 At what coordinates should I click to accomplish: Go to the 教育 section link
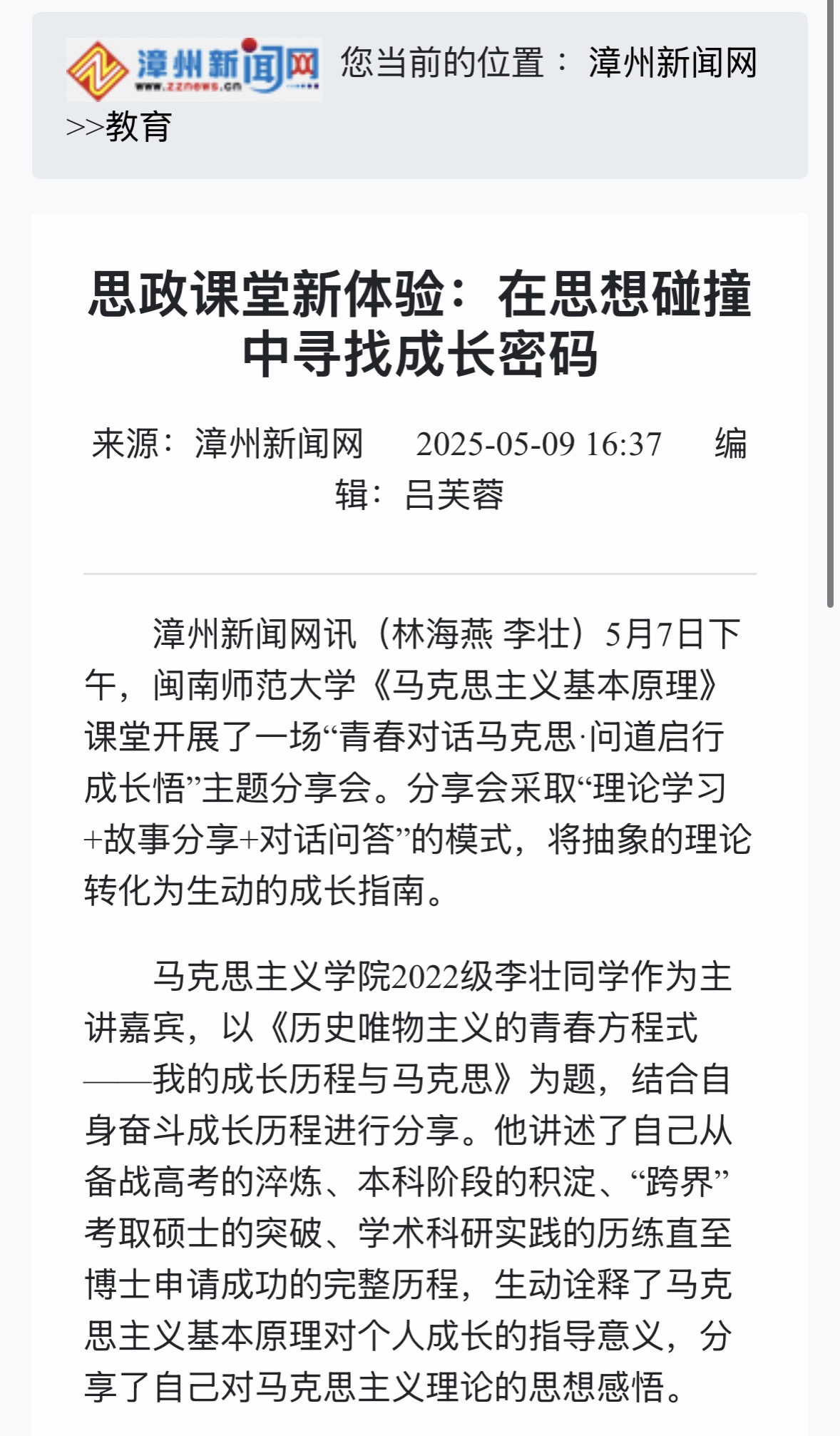[138, 127]
